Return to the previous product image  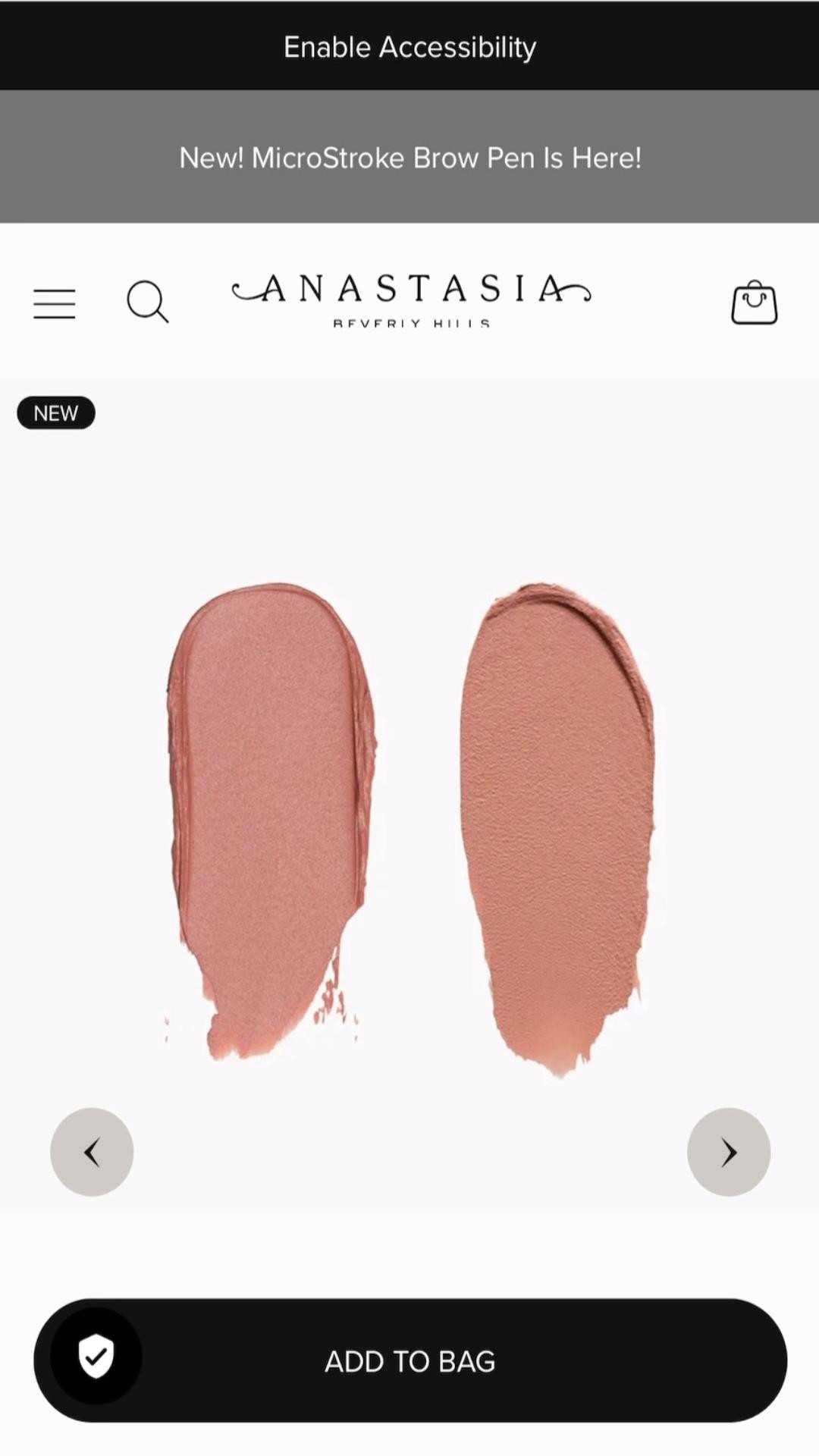91,1152
